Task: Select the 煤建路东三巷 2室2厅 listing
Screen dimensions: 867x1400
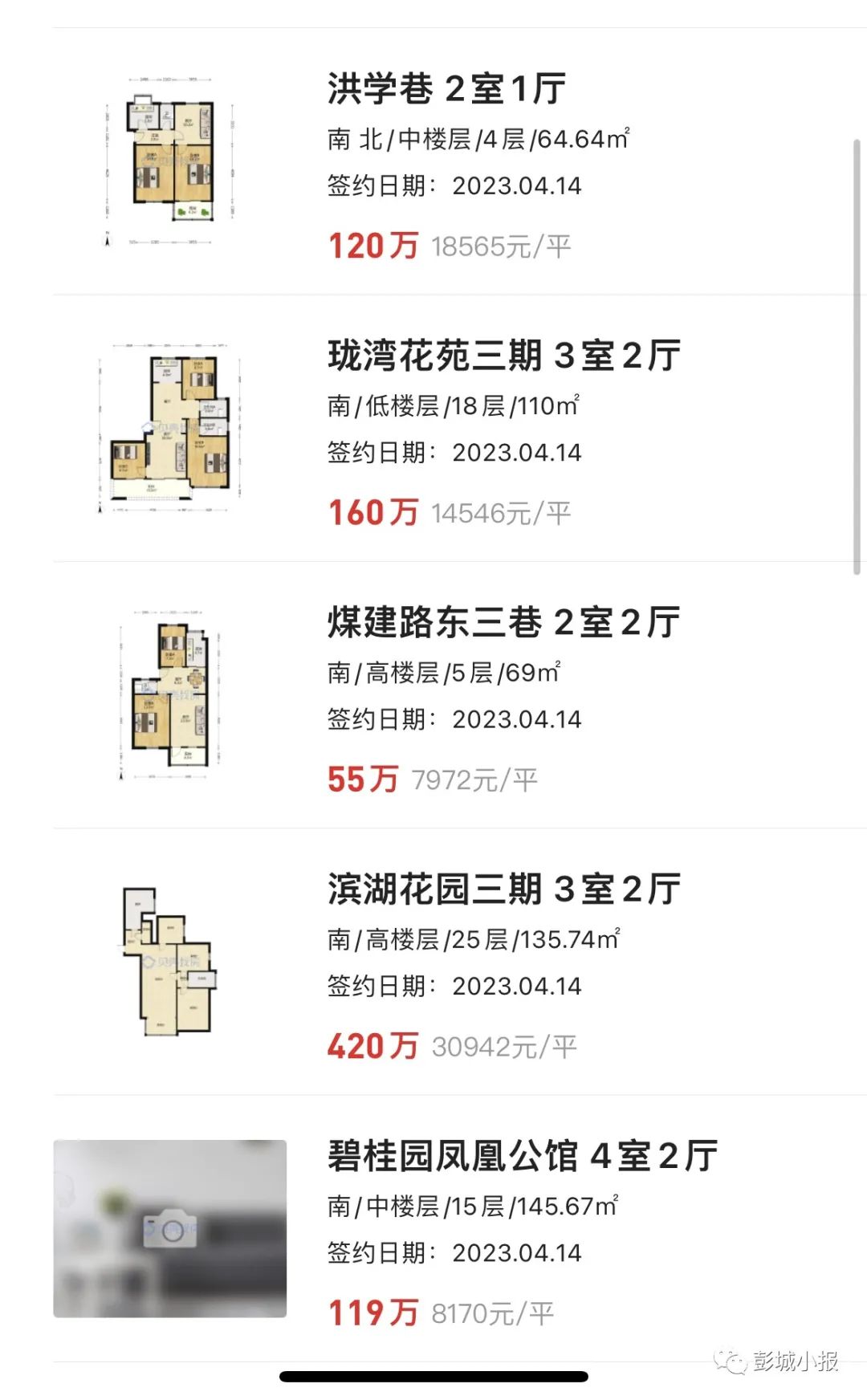Action: tap(459, 694)
